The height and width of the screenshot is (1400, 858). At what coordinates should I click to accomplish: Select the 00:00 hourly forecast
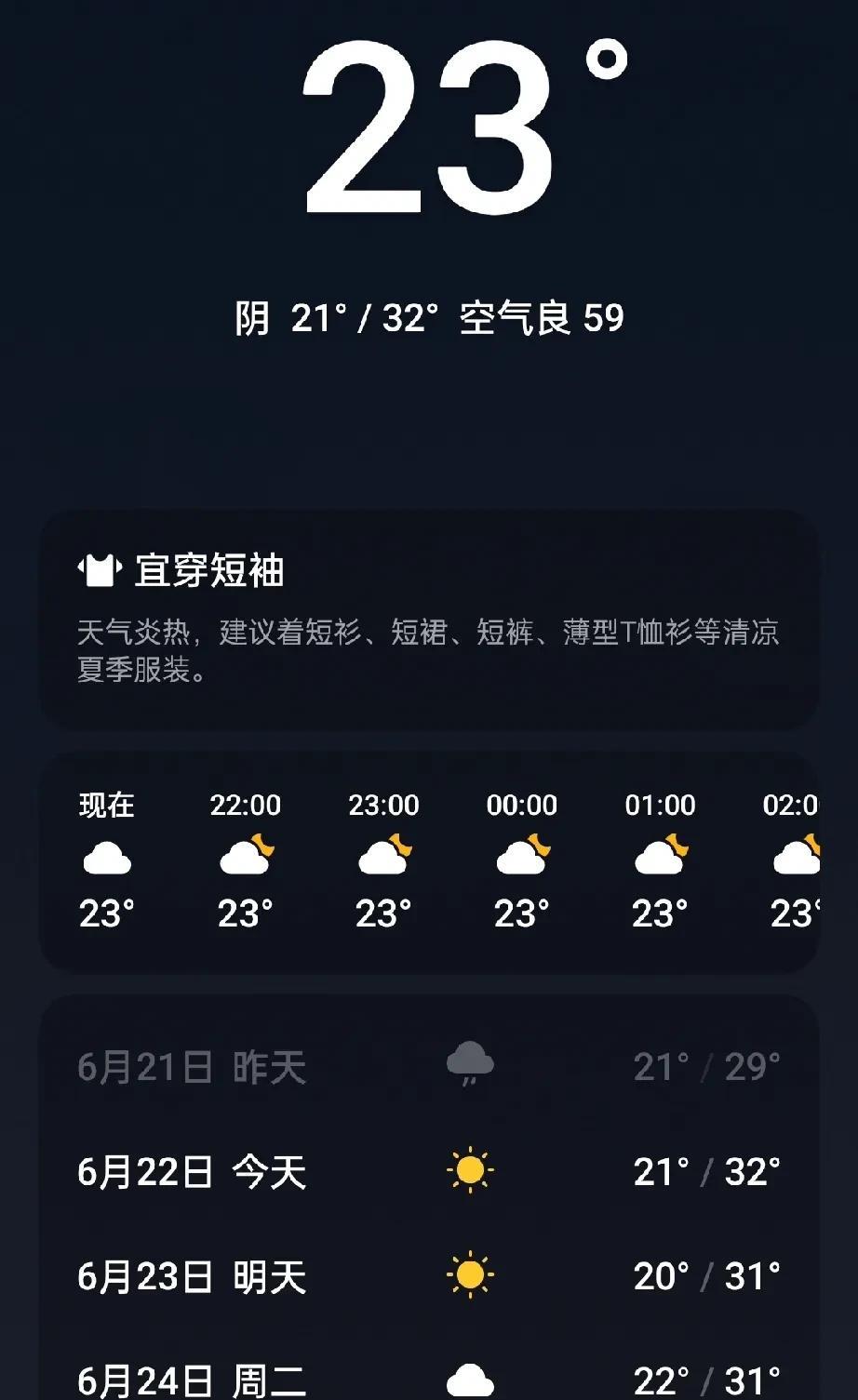pos(522,861)
